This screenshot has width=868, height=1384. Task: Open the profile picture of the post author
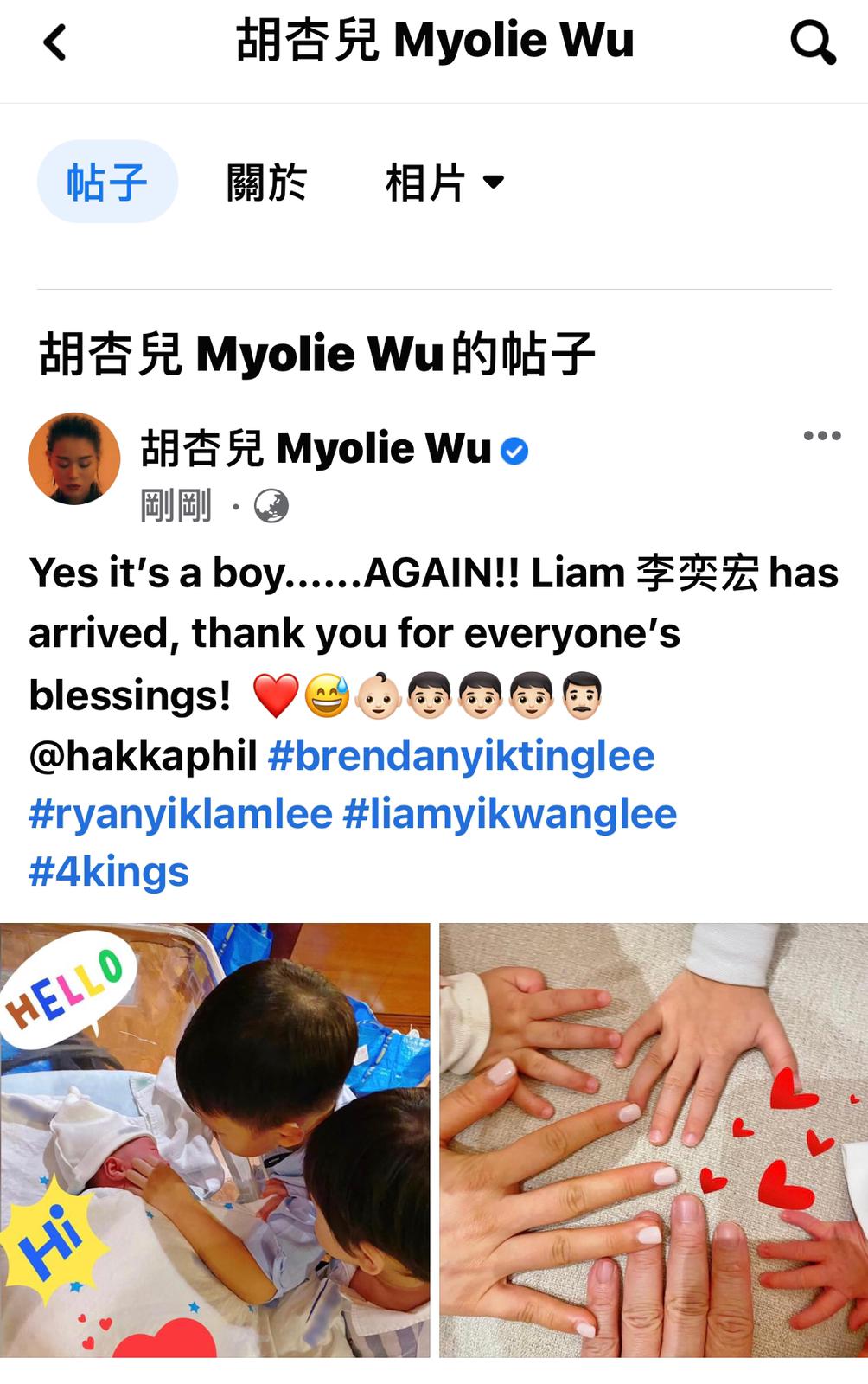coord(74,458)
